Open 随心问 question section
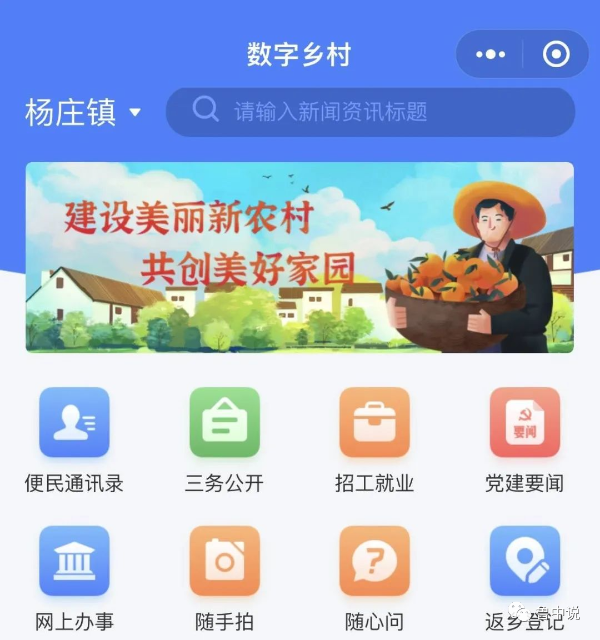Screen dimensions: 600x640 tap(375, 561)
